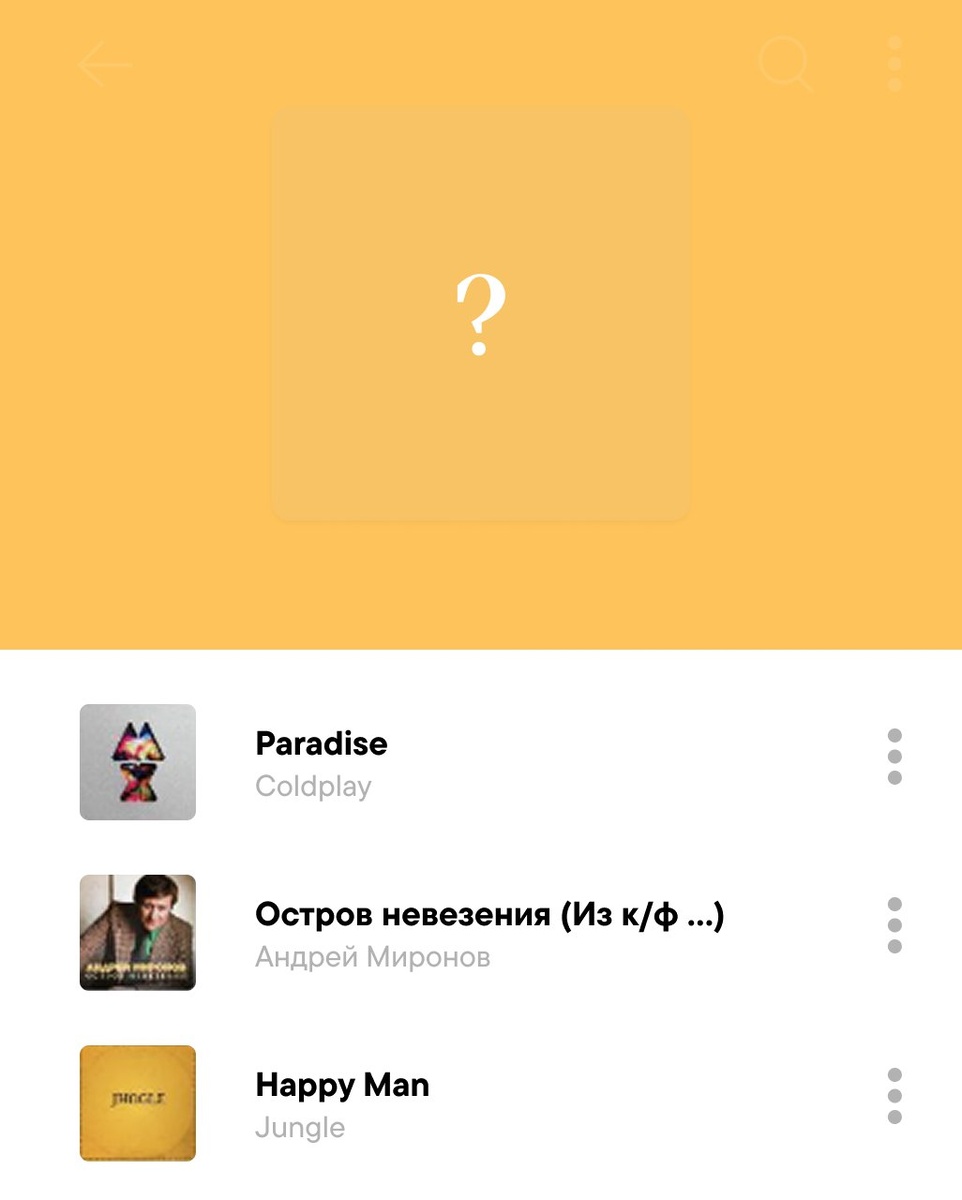Image resolution: width=962 pixels, height=1200 pixels.
Task: Click the Jungle album cover thumbnail
Action: 137,1103
